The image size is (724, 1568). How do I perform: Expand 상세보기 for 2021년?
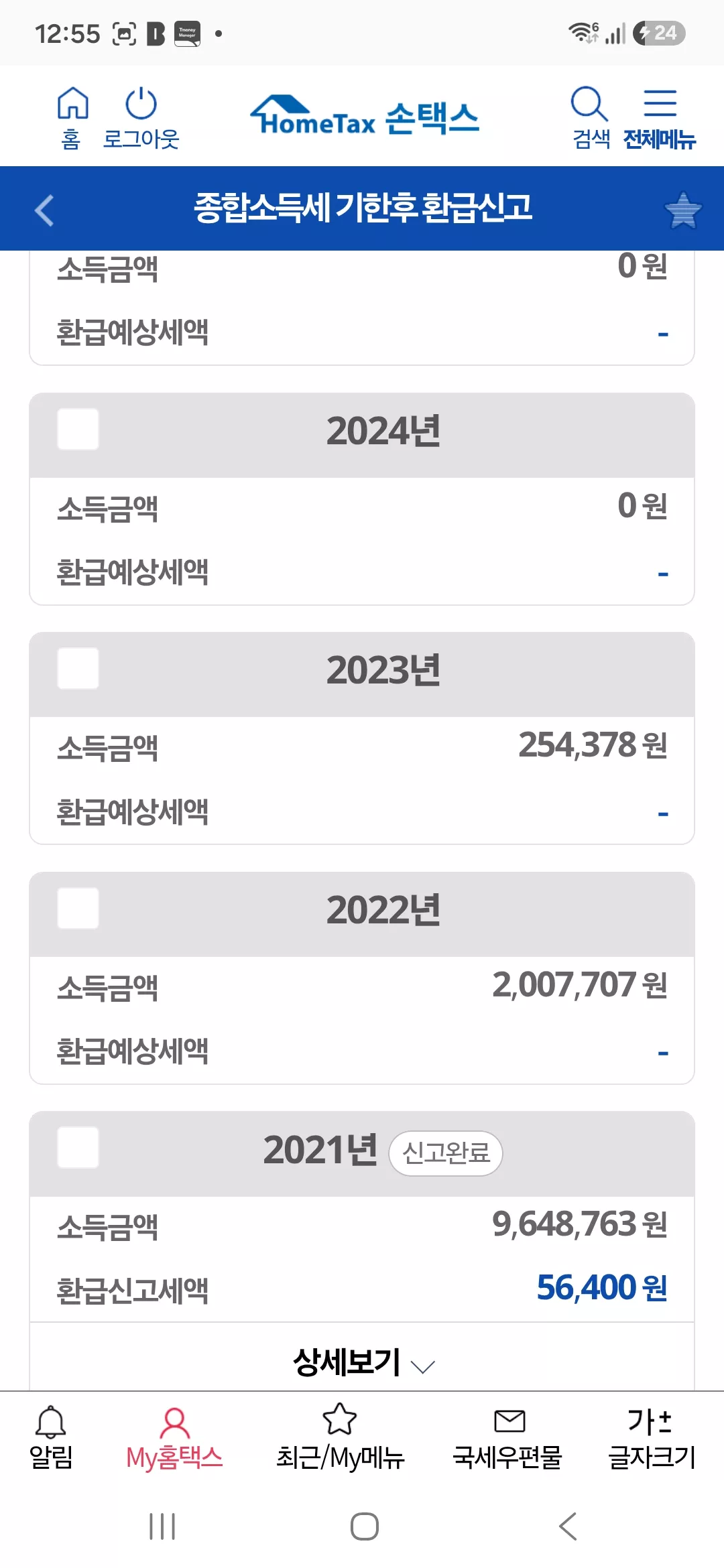click(x=362, y=1361)
